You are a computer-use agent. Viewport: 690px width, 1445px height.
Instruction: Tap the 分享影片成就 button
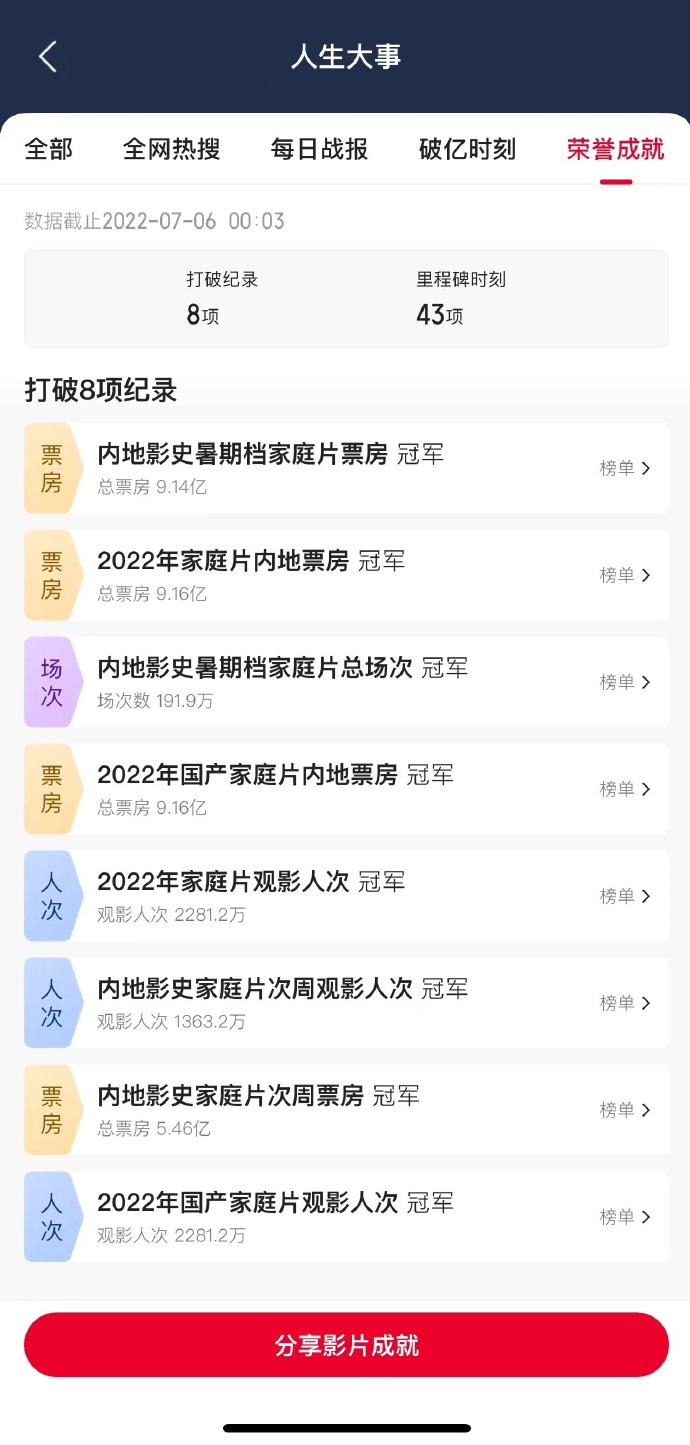pyautogui.click(x=346, y=1345)
